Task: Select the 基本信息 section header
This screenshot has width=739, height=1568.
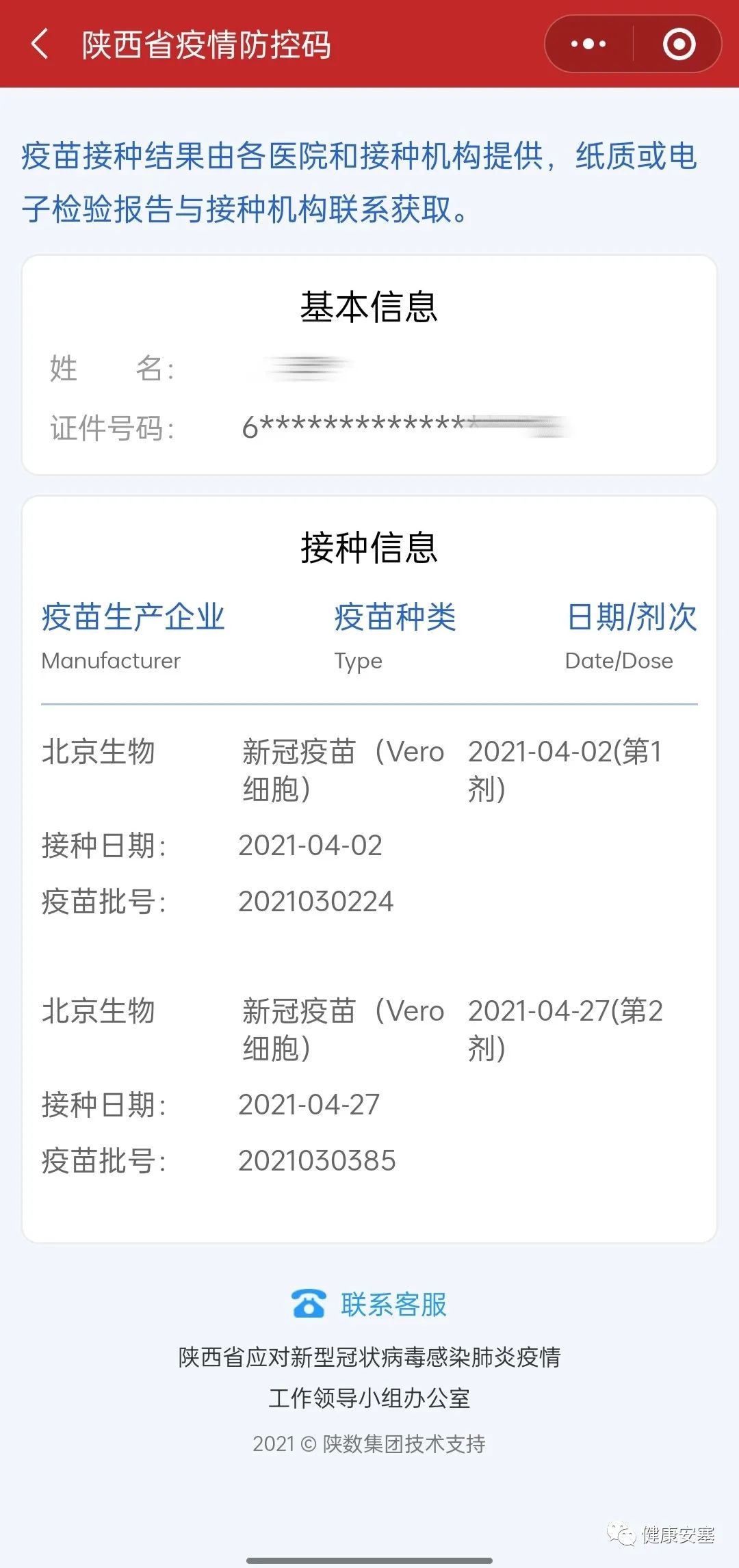Action: point(369,309)
